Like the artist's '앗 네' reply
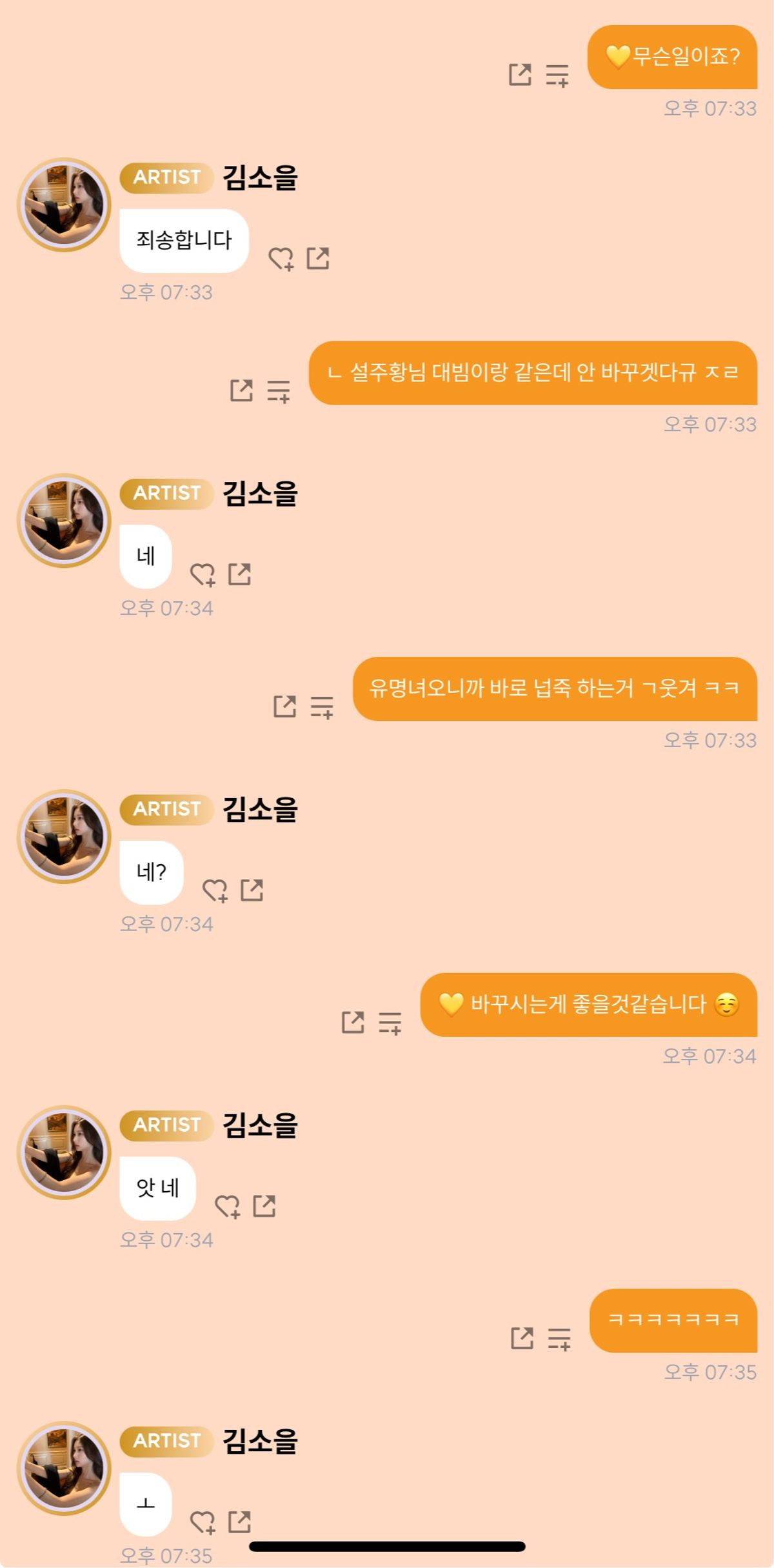 [x=227, y=1206]
